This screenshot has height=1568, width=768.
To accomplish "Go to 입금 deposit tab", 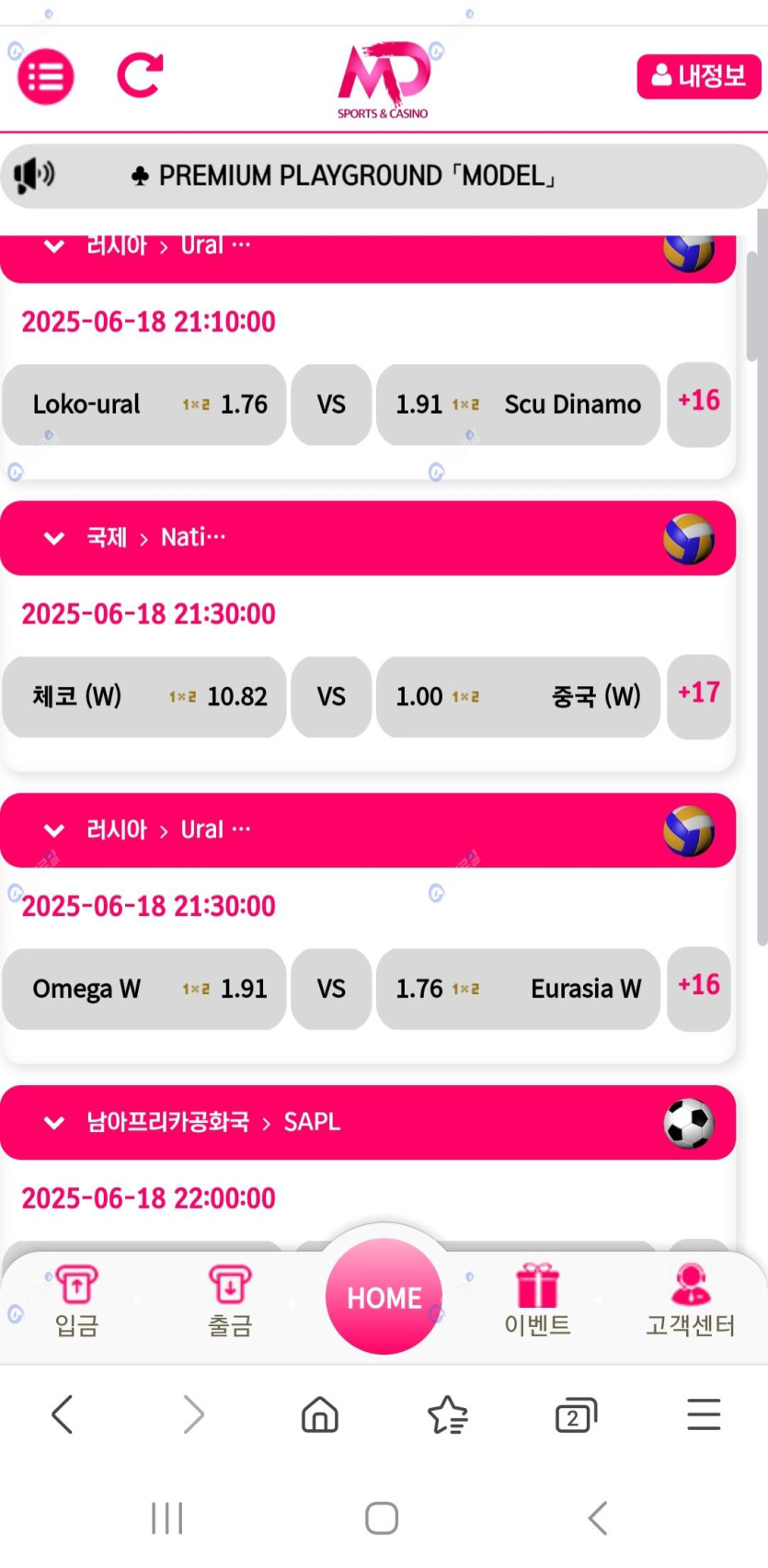I will (x=76, y=1300).
